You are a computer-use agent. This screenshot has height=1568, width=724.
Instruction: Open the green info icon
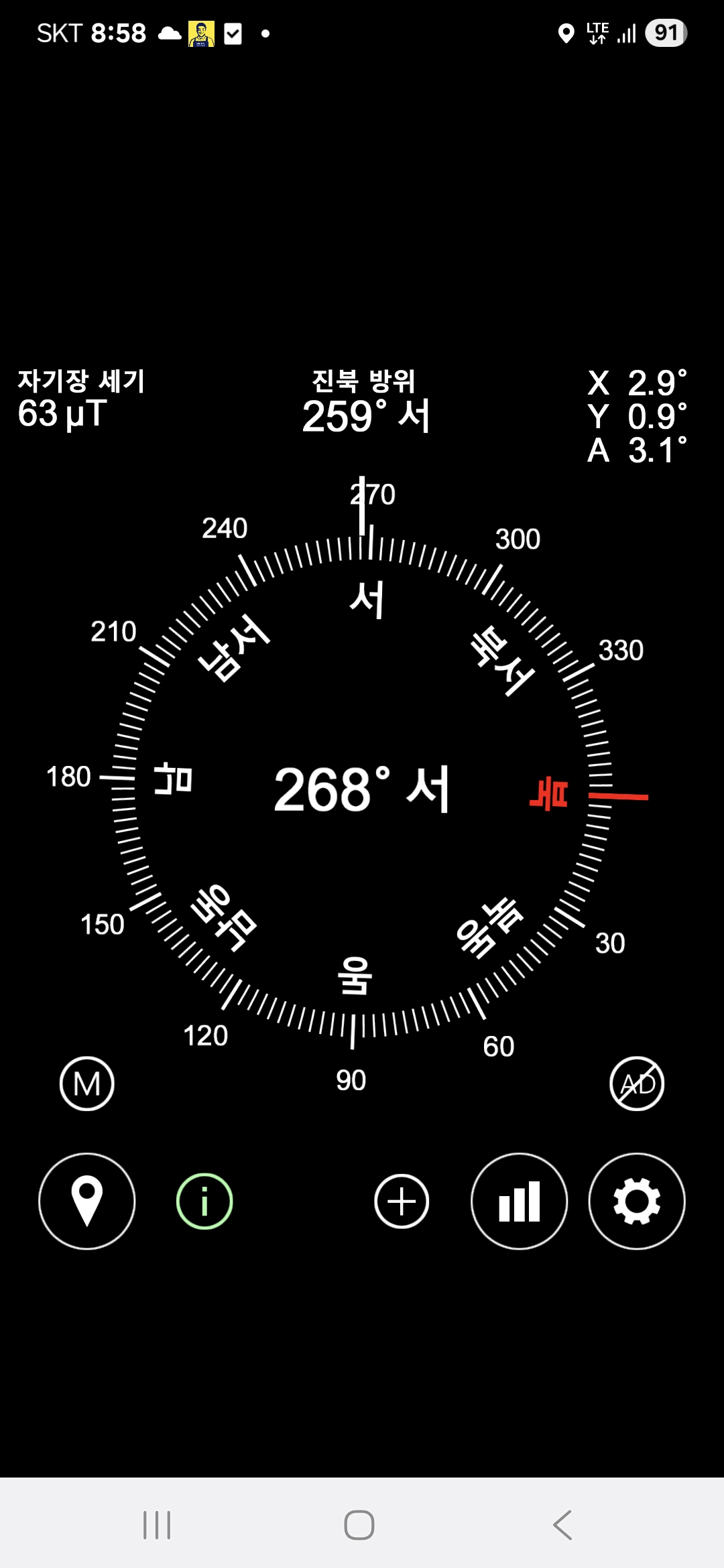click(204, 1201)
